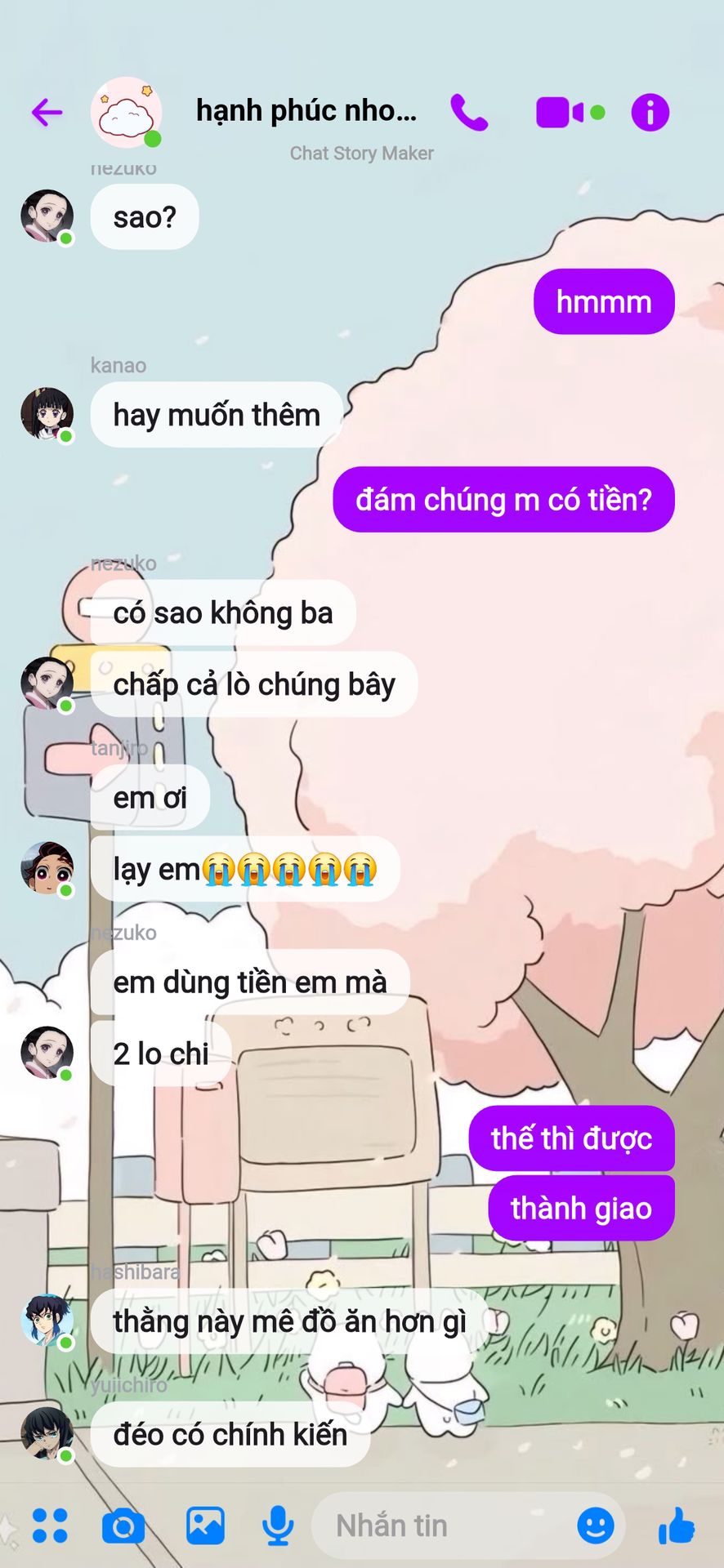The height and width of the screenshot is (1568, 724).
Task: Go back from the group chat
Action: point(47,112)
